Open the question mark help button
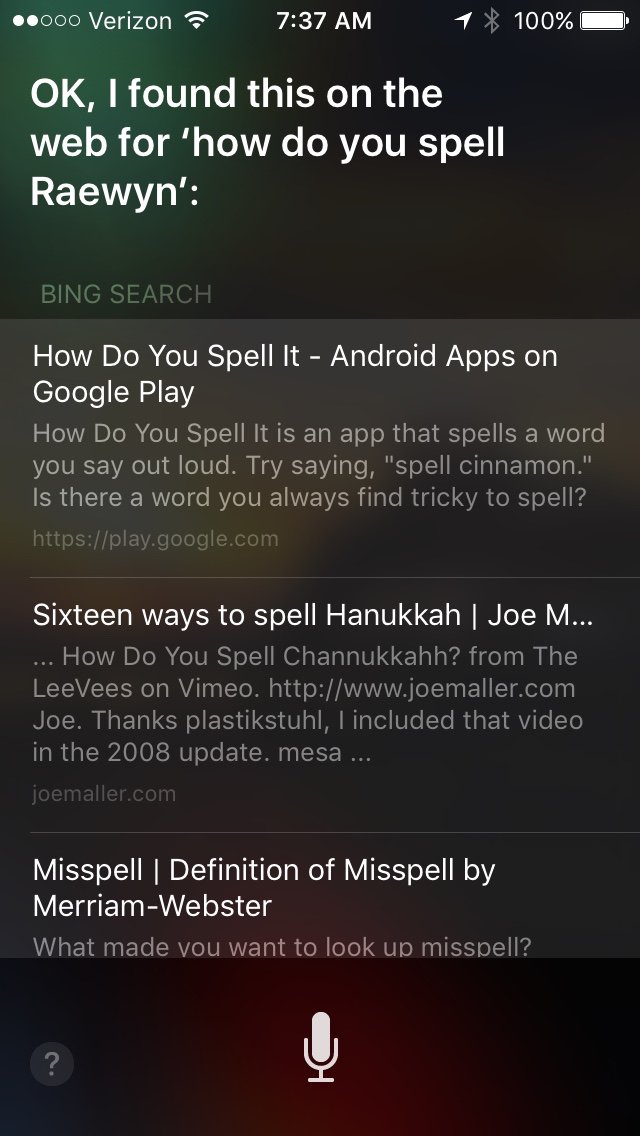Viewport: 640px width, 1136px height. [52, 1065]
